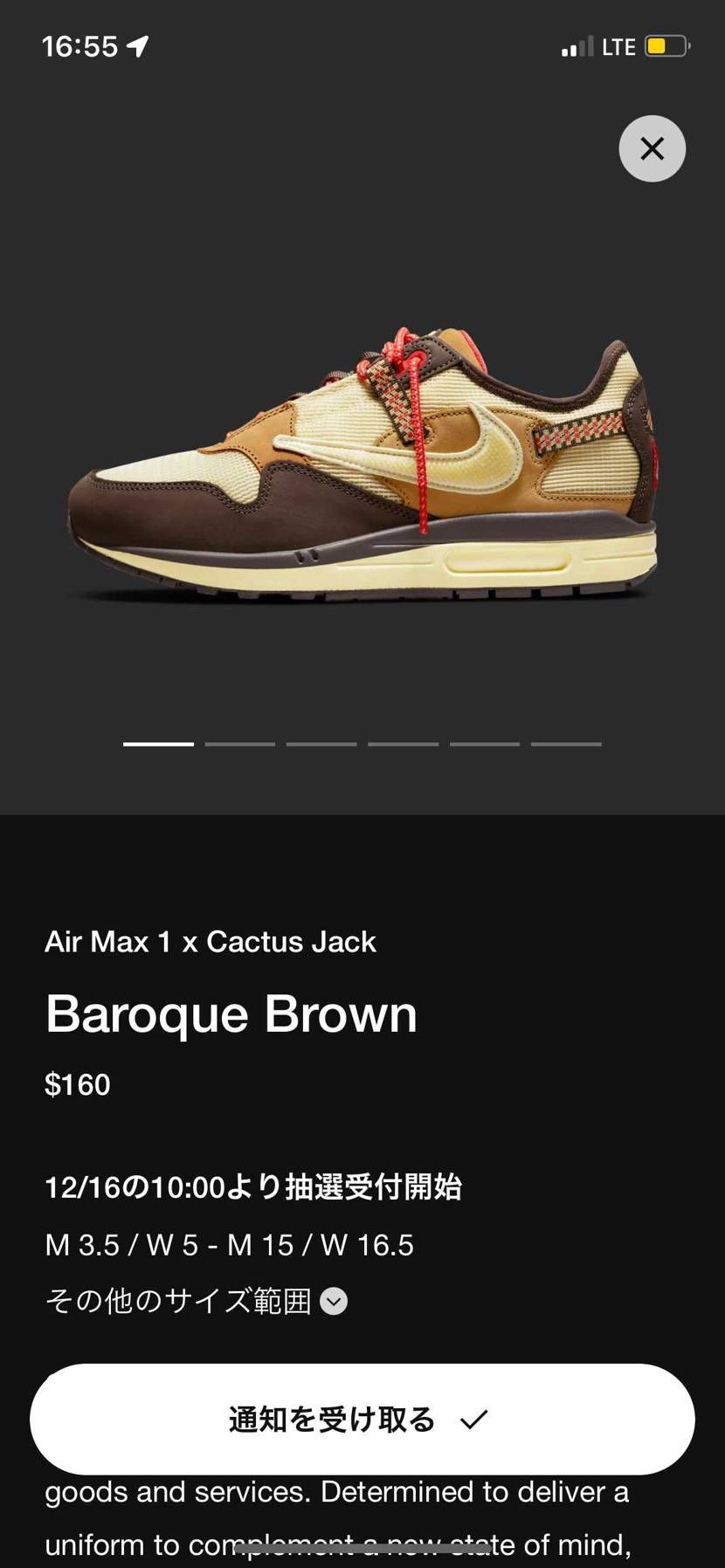
Task: Jump to the second image page indicator
Action: tap(239, 744)
